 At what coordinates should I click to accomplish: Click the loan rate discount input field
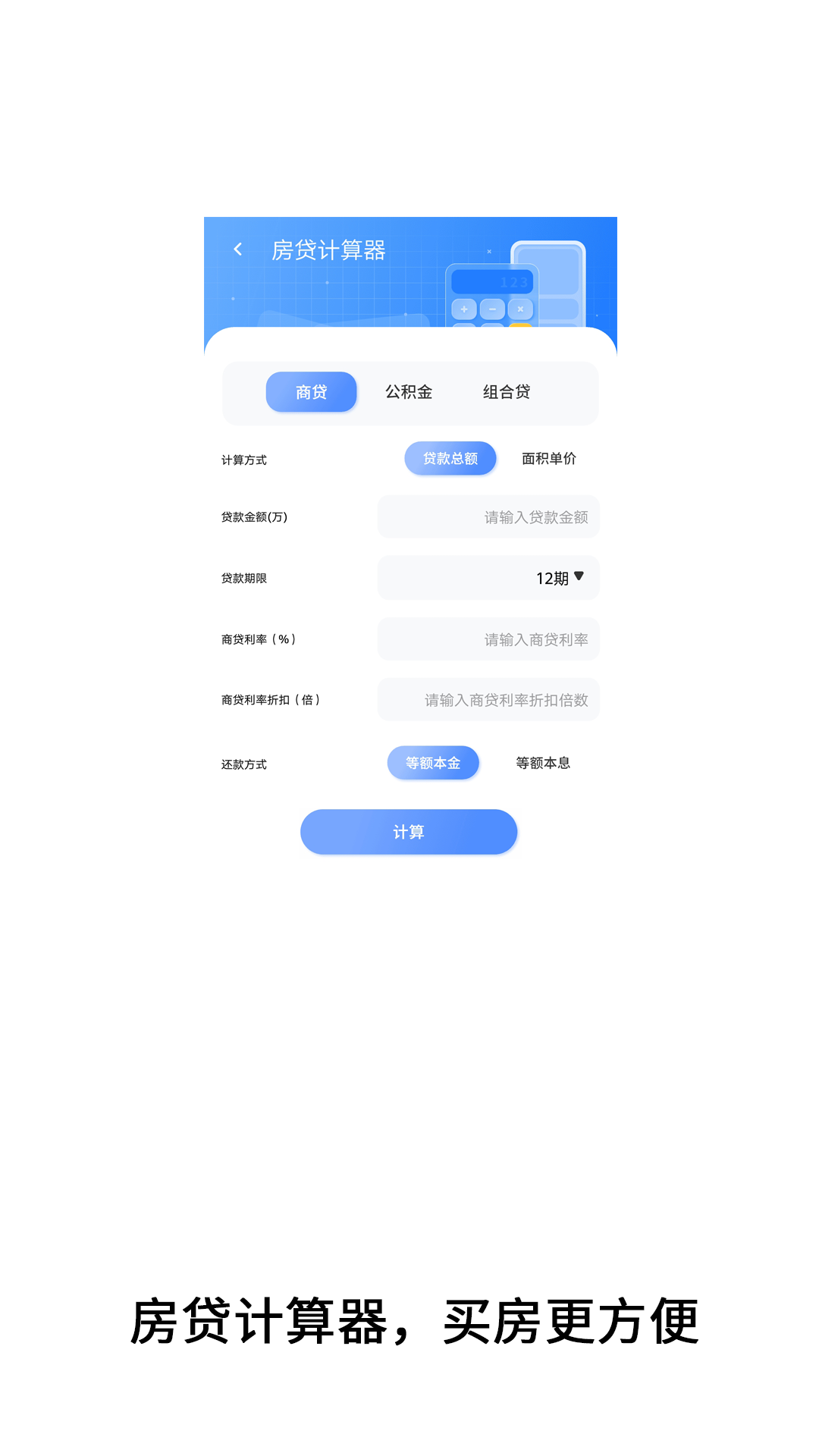pyautogui.click(x=488, y=700)
